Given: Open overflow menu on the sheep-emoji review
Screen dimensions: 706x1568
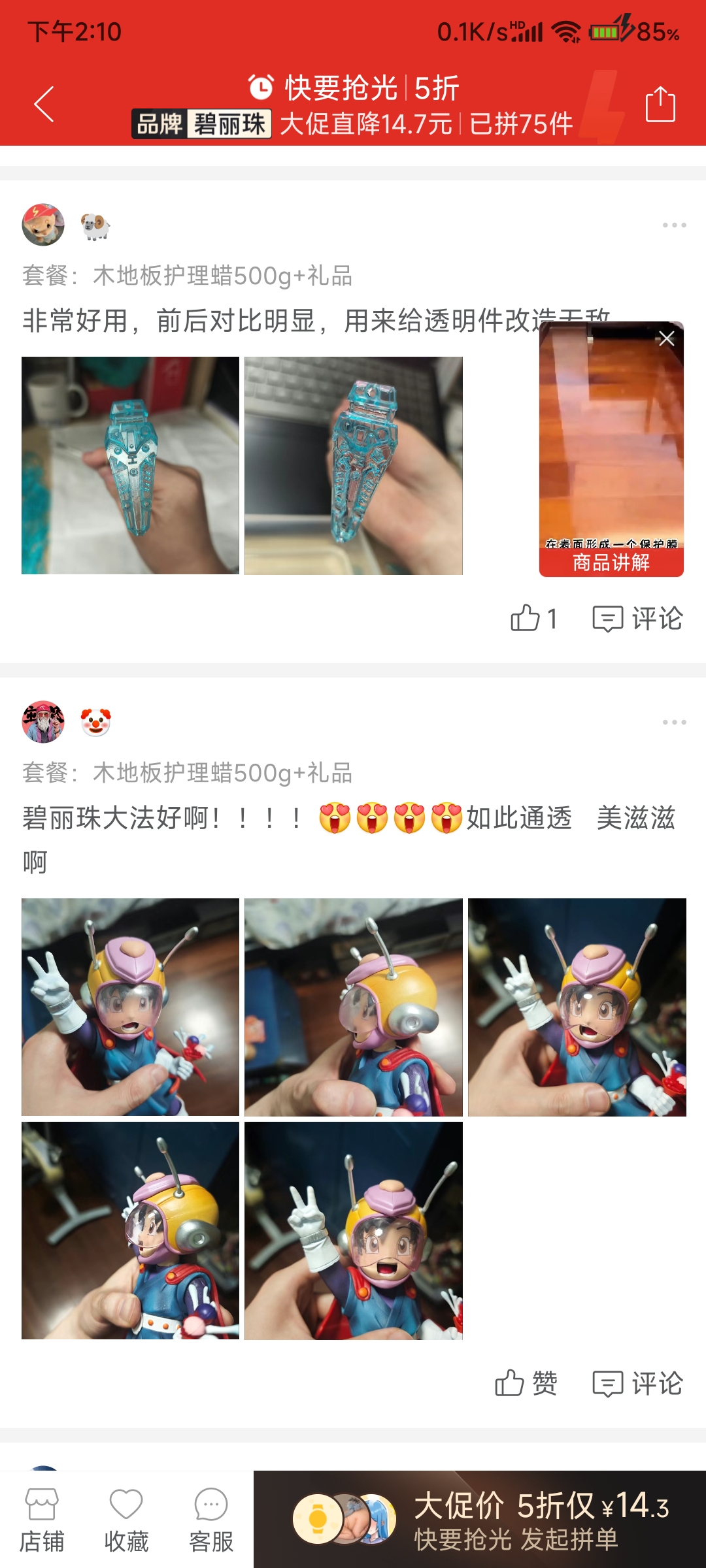Looking at the screenshot, I should tap(674, 225).
